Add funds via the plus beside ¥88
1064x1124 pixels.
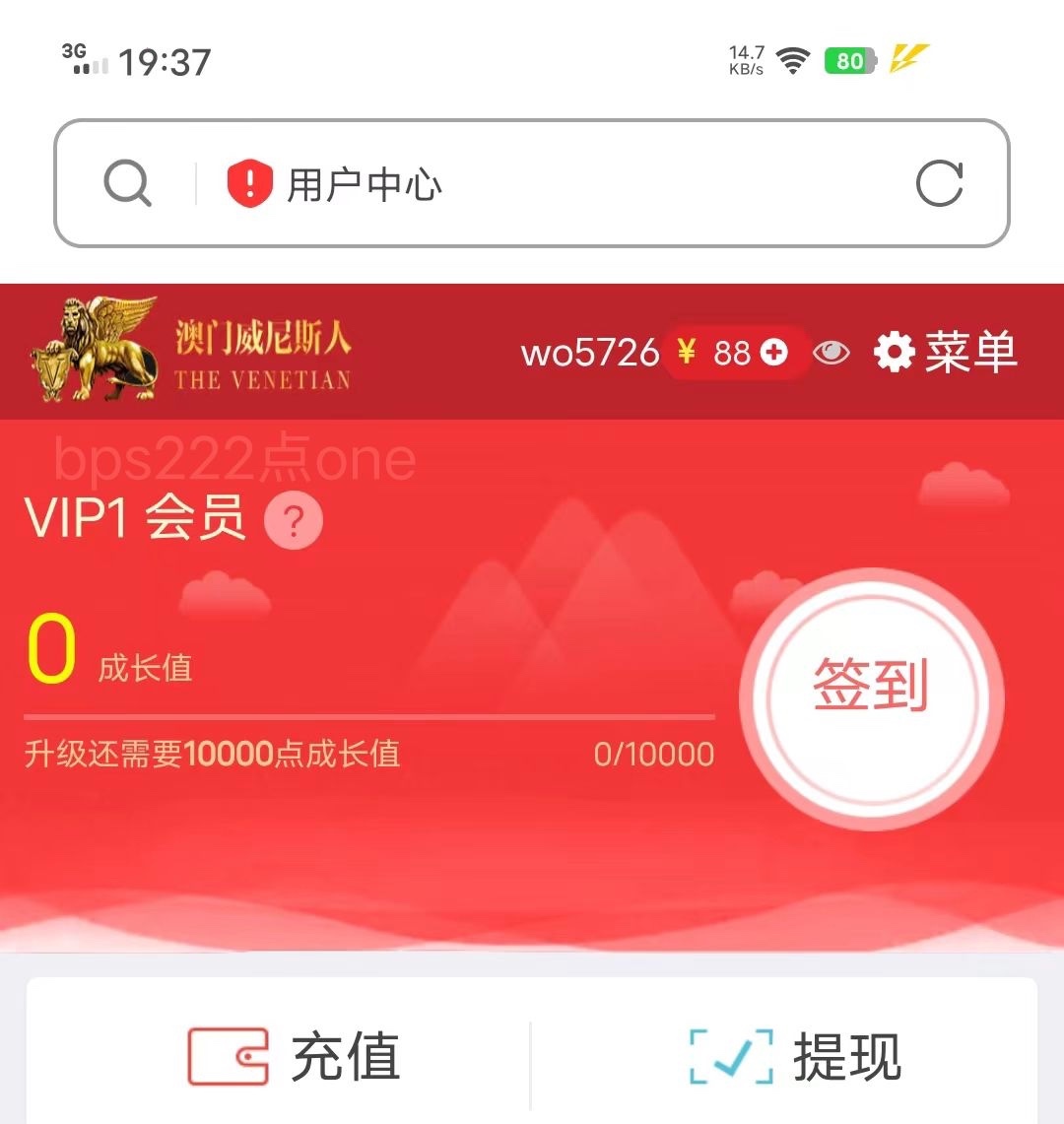(775, 352)
